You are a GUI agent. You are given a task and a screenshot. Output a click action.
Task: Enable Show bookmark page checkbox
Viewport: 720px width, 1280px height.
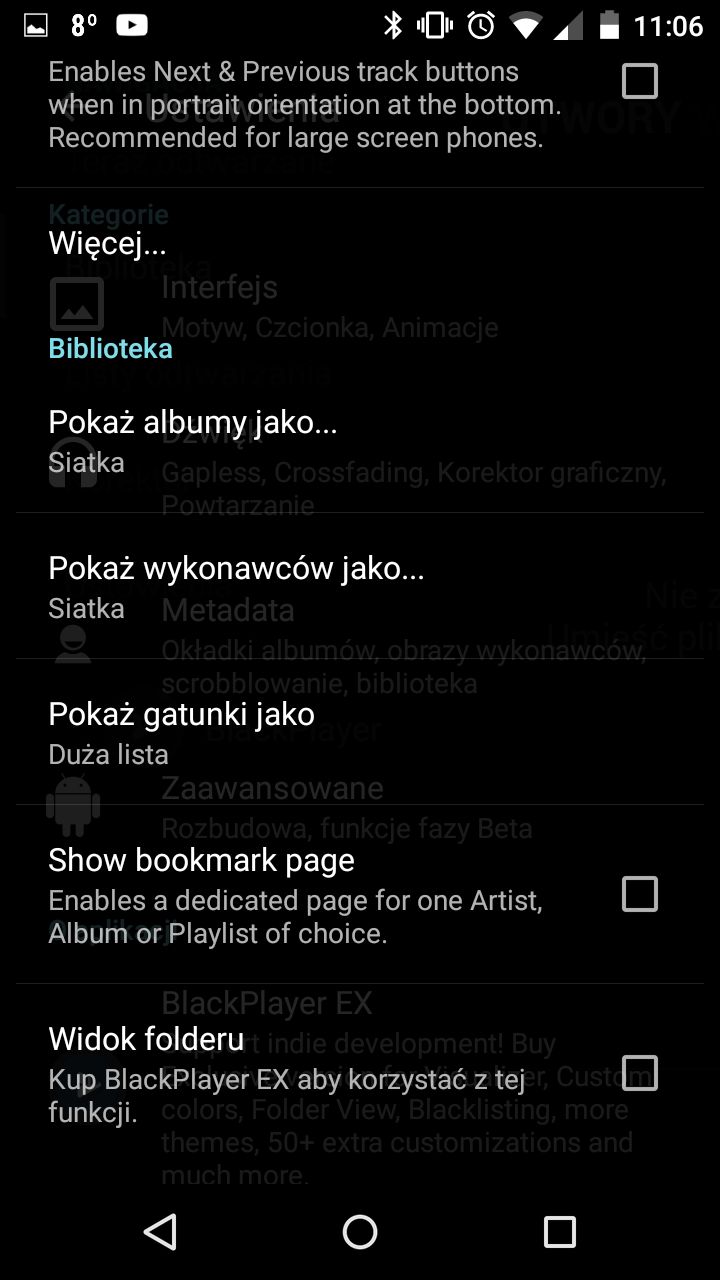pyautogui.click(x=640, y=894)
